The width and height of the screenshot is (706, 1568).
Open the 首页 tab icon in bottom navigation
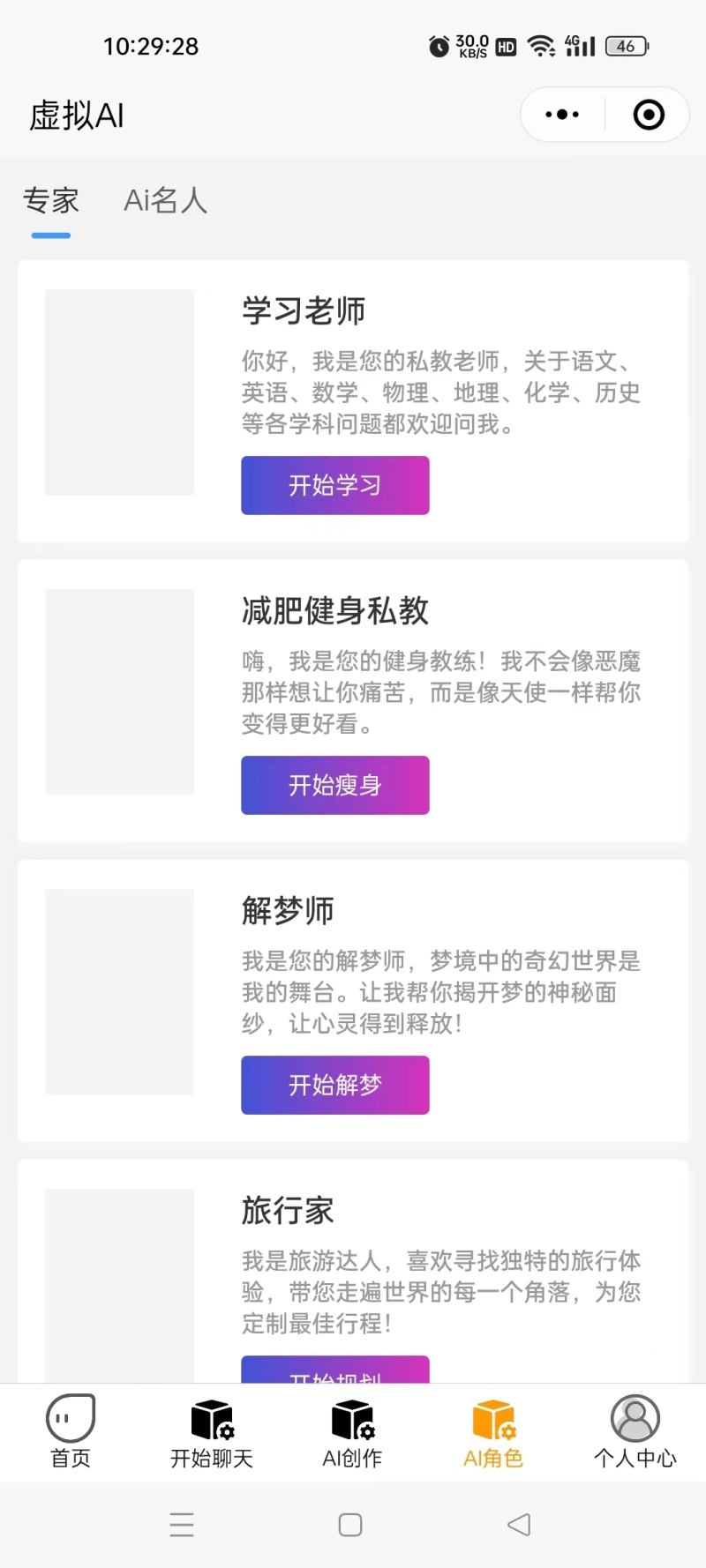pyautogui.click(x=70, y=1420)
